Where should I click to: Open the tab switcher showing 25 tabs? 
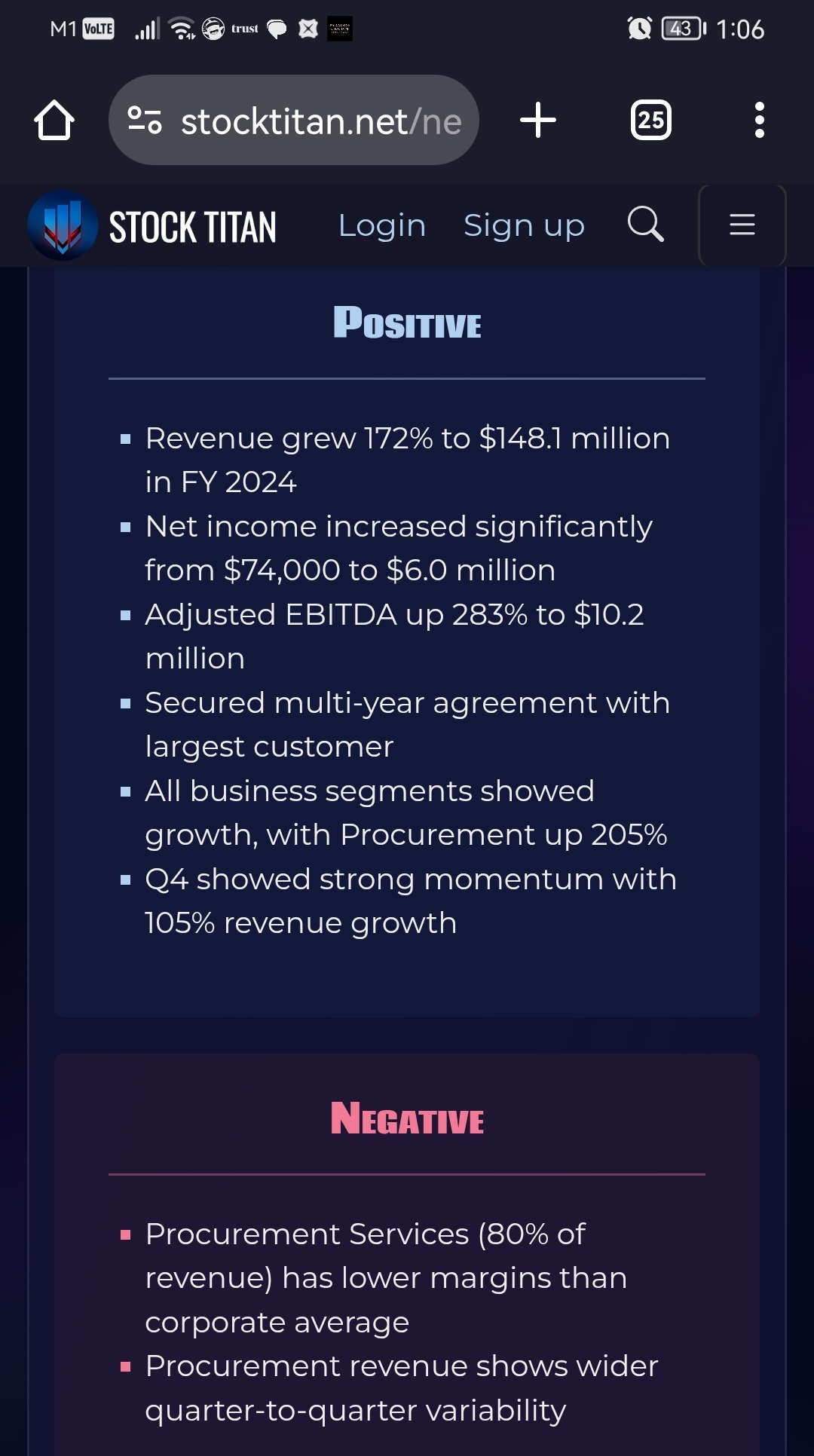coord(651,121)
